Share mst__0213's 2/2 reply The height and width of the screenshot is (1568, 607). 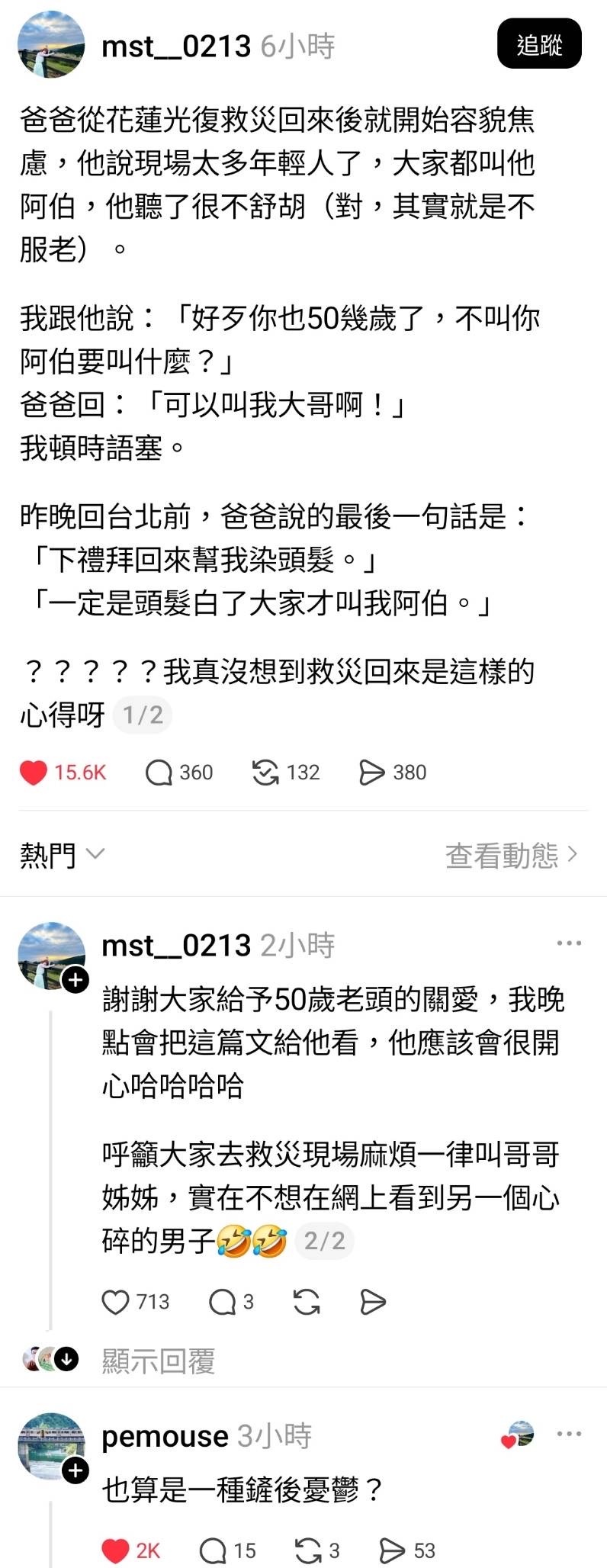[x=373, y=1302]
